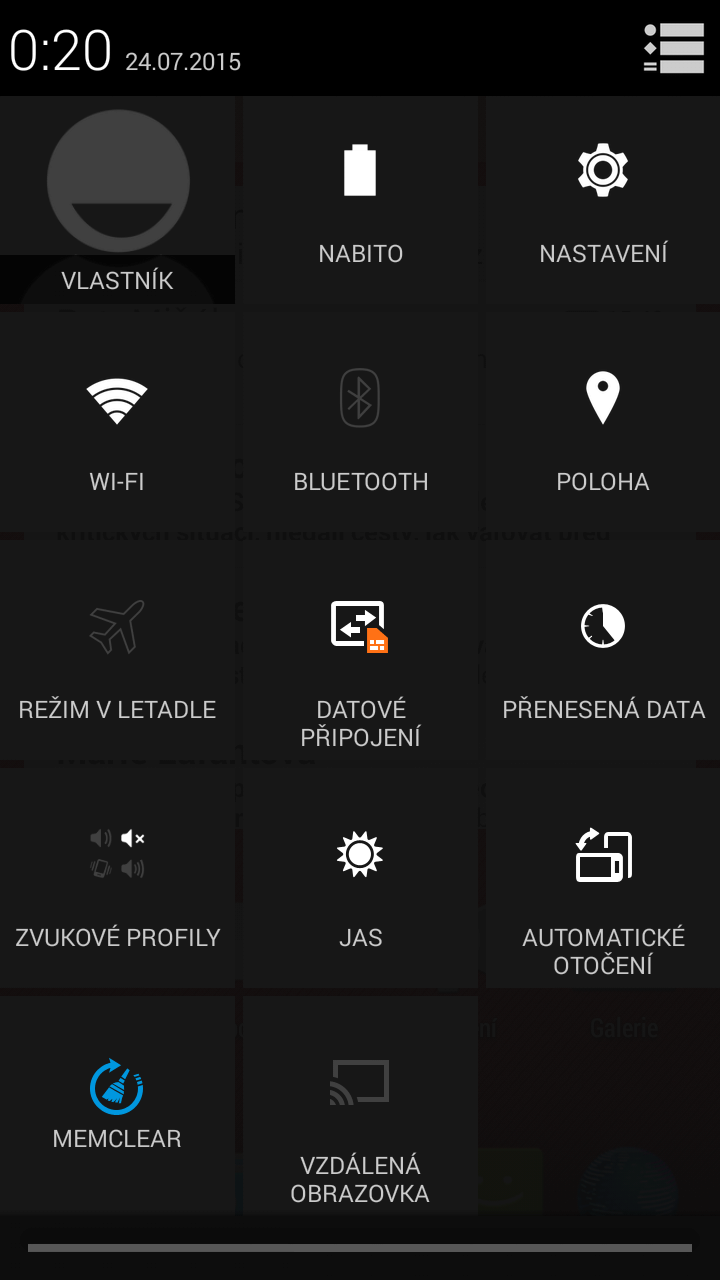This screenshot has width=720, height=1280.
Task: Open Nastavení settings
Action: (603, 200)
